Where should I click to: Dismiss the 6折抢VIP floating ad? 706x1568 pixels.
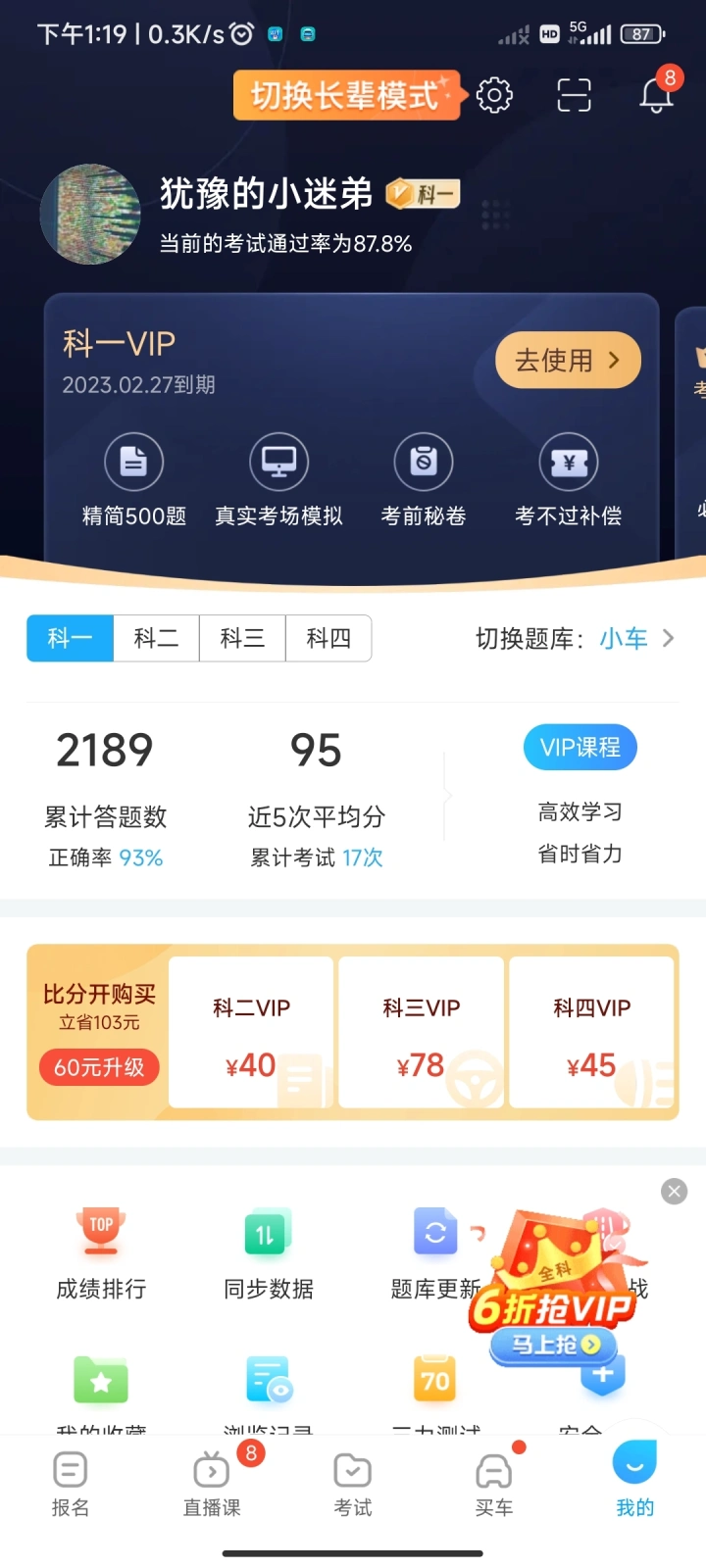[674, 1192]
